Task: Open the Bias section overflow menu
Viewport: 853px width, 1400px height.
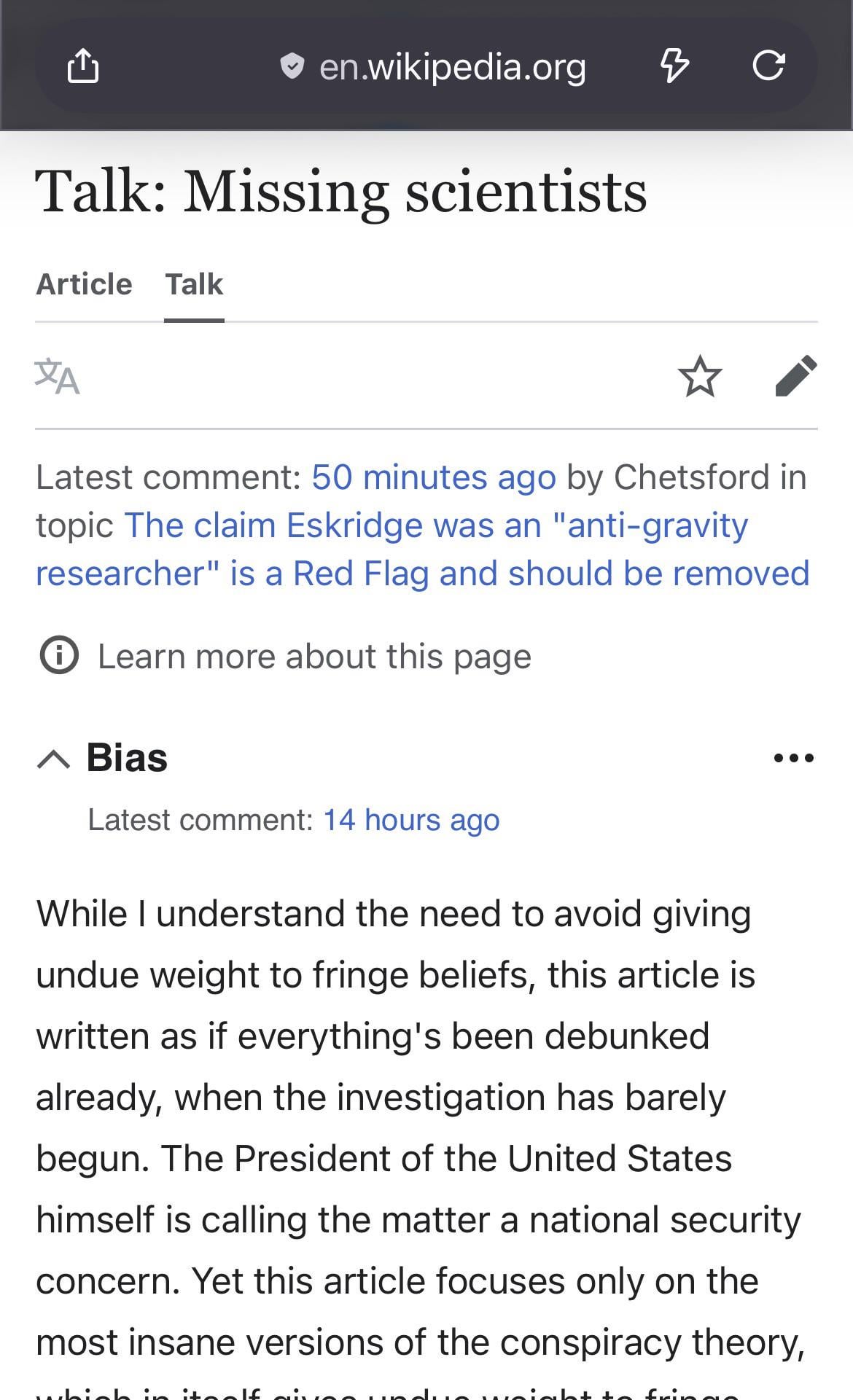Action: 793,758
